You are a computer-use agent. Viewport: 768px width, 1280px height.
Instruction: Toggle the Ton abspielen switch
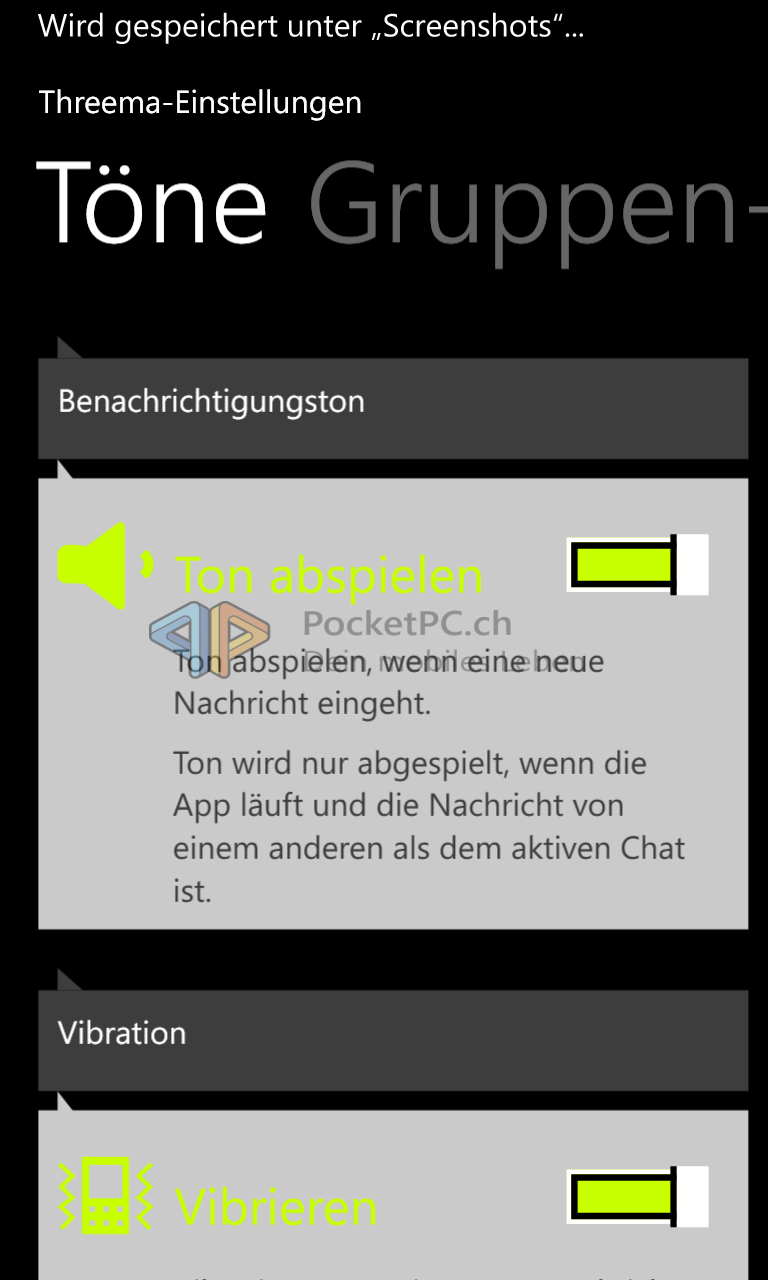(x=638, y=565)
